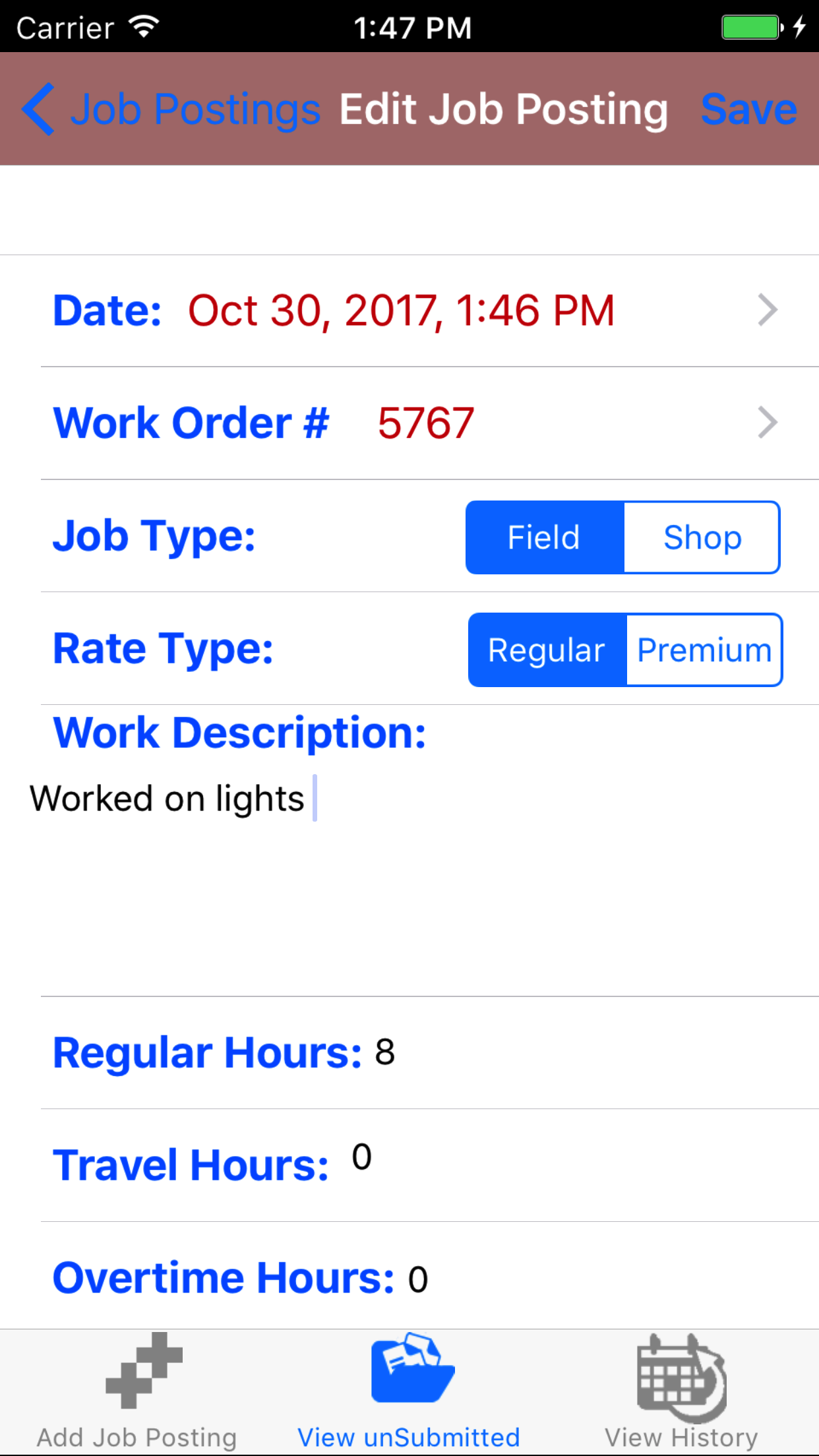This screenshot has height=1456, width=819.
Task: Choose Premium rate type
Action: pyautogui.click(x=704, y=650)
